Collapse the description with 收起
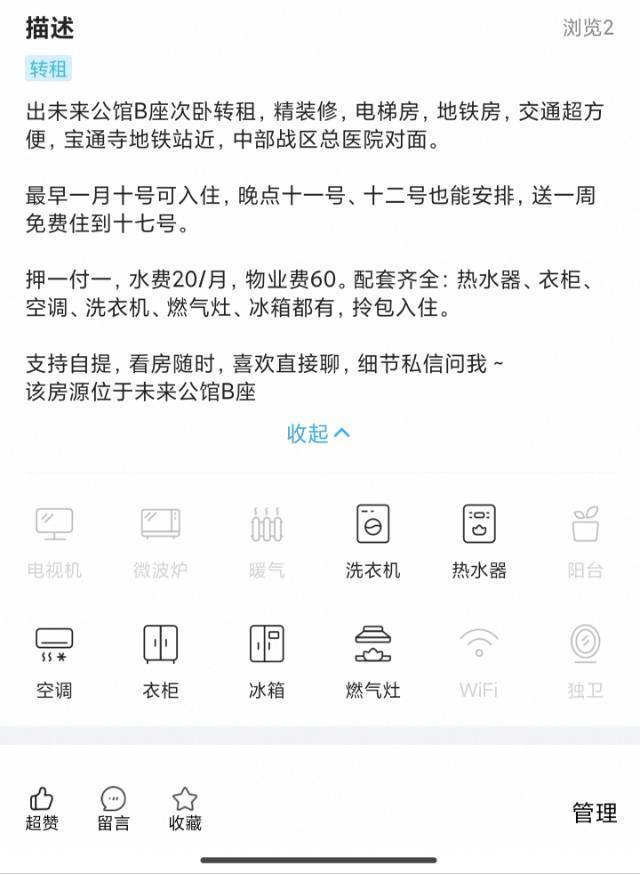This screenshot has width=640, height=874. point(319,433)
